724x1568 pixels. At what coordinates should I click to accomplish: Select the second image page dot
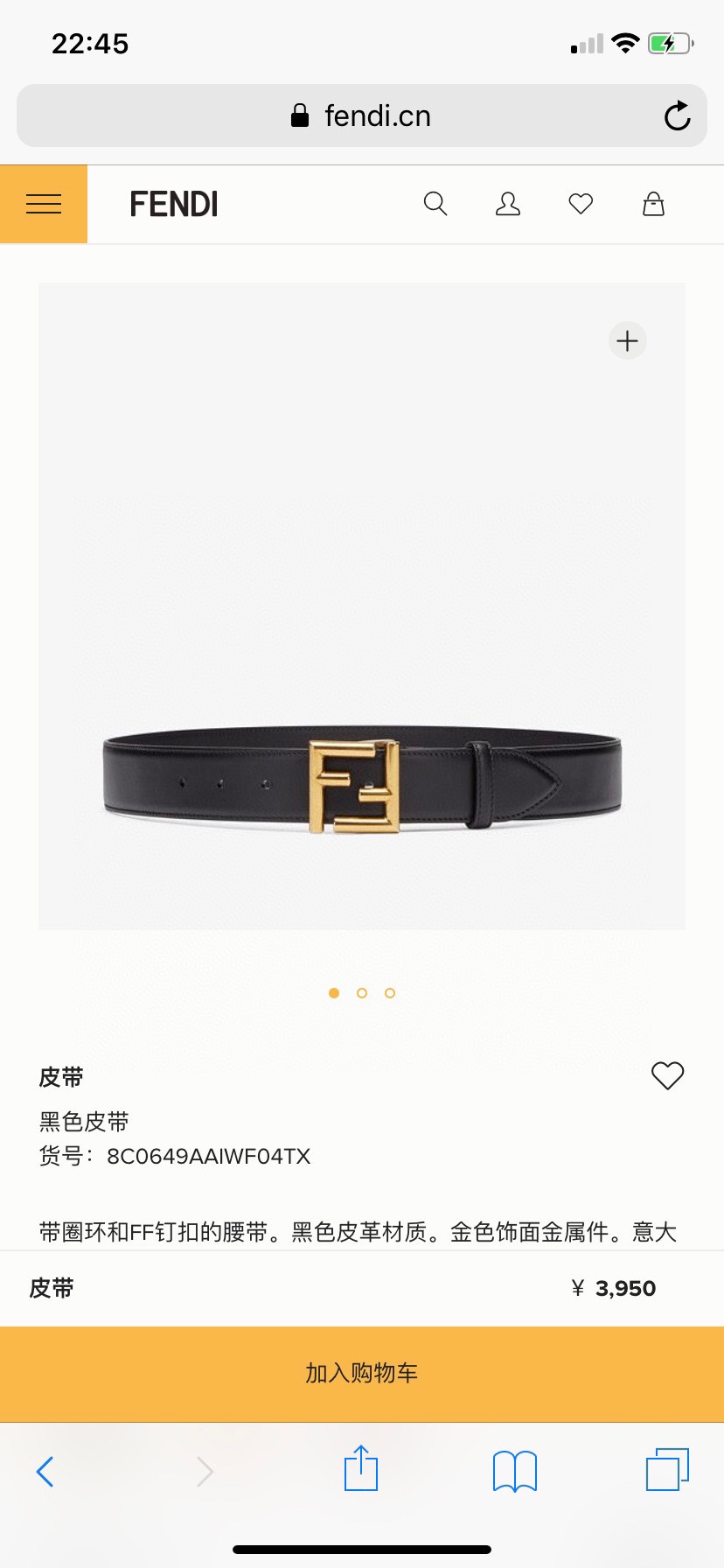pyautogui.click(x=362, y=993)
